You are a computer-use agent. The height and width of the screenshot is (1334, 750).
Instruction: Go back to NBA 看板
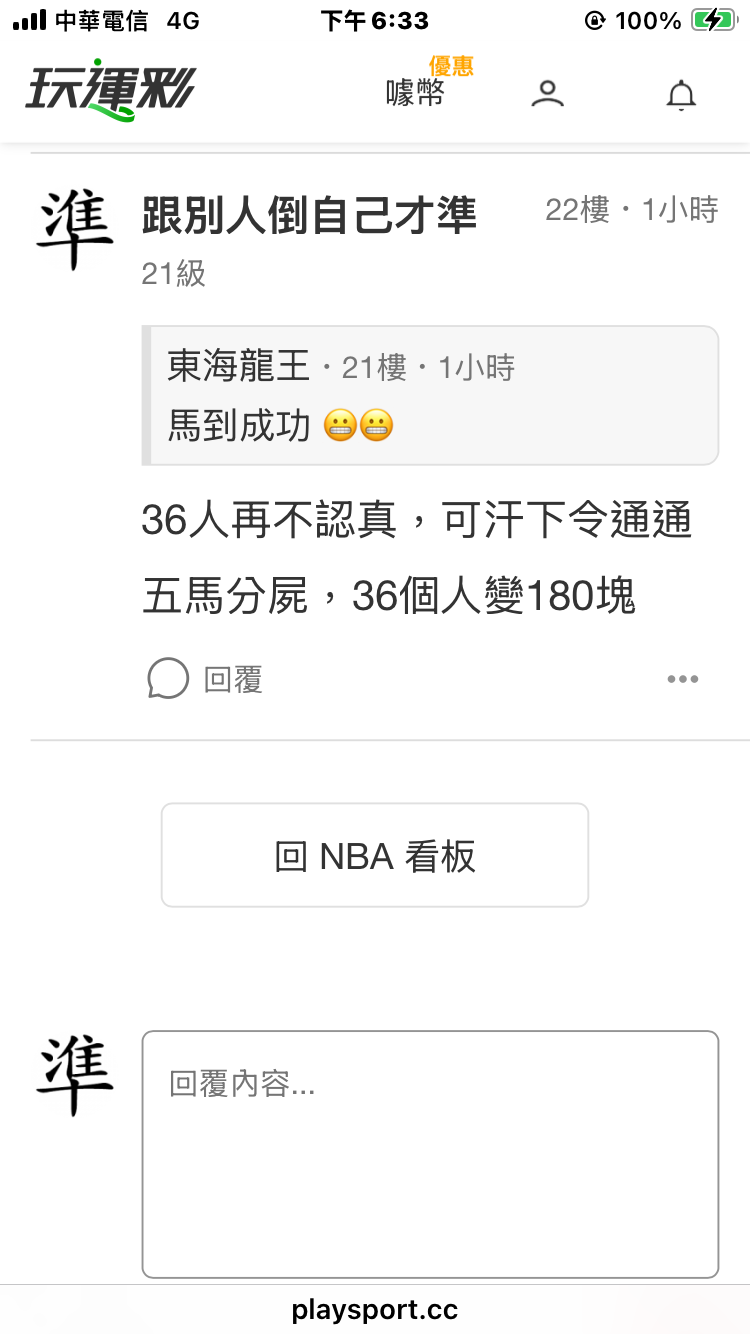point(375,855)
